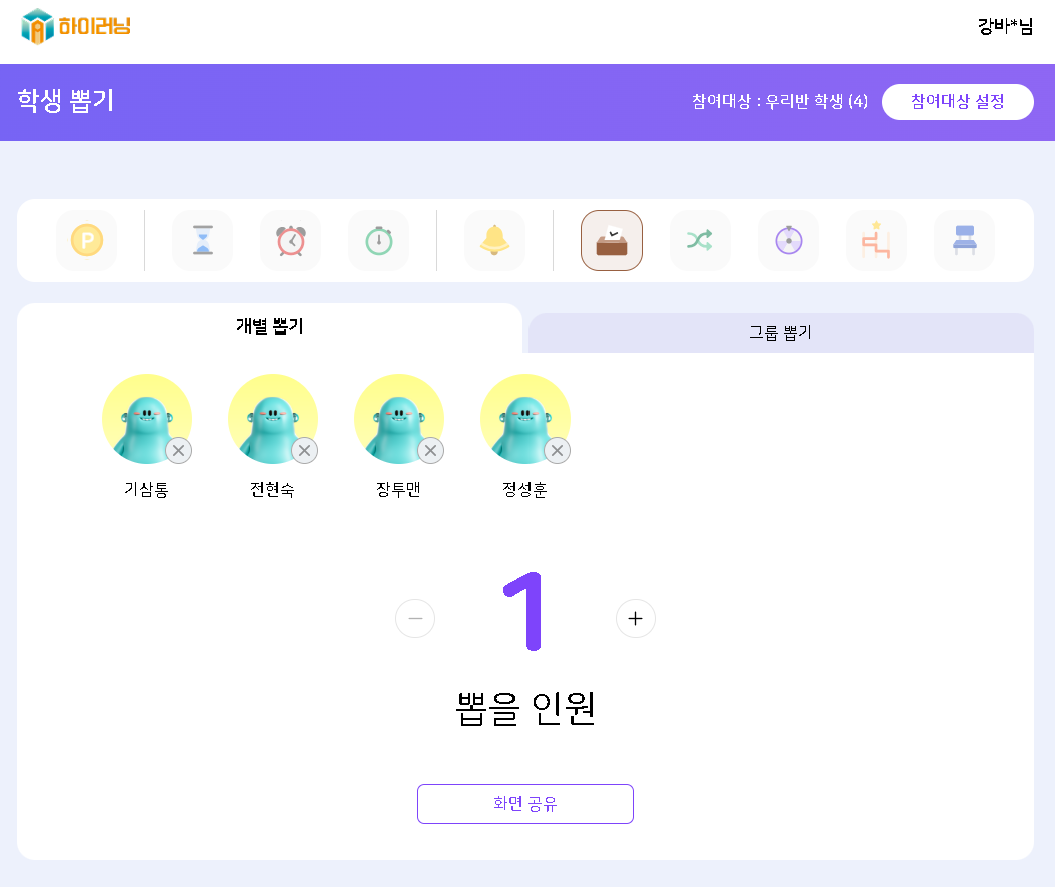Open the stopwatch tool

[379, 241]
